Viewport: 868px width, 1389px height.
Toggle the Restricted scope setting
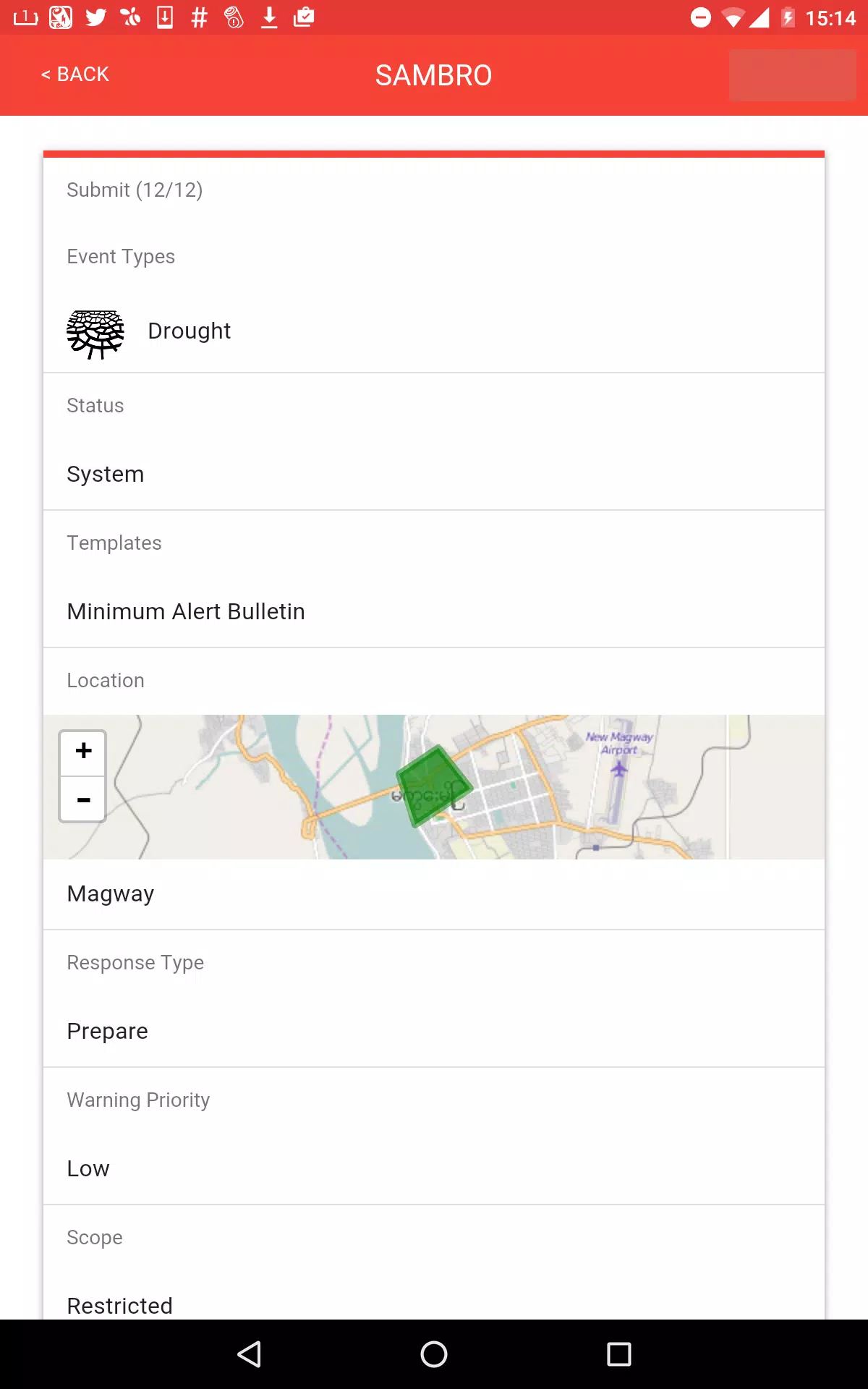[119, 1306]
